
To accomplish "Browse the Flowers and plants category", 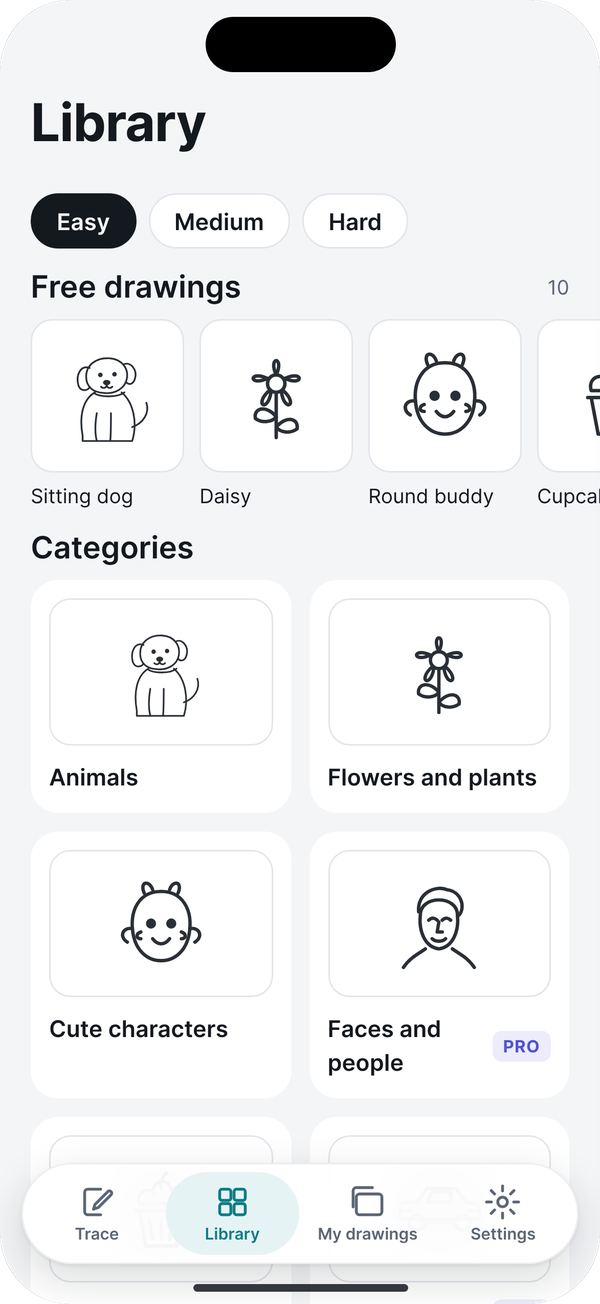I will [439, 696].
